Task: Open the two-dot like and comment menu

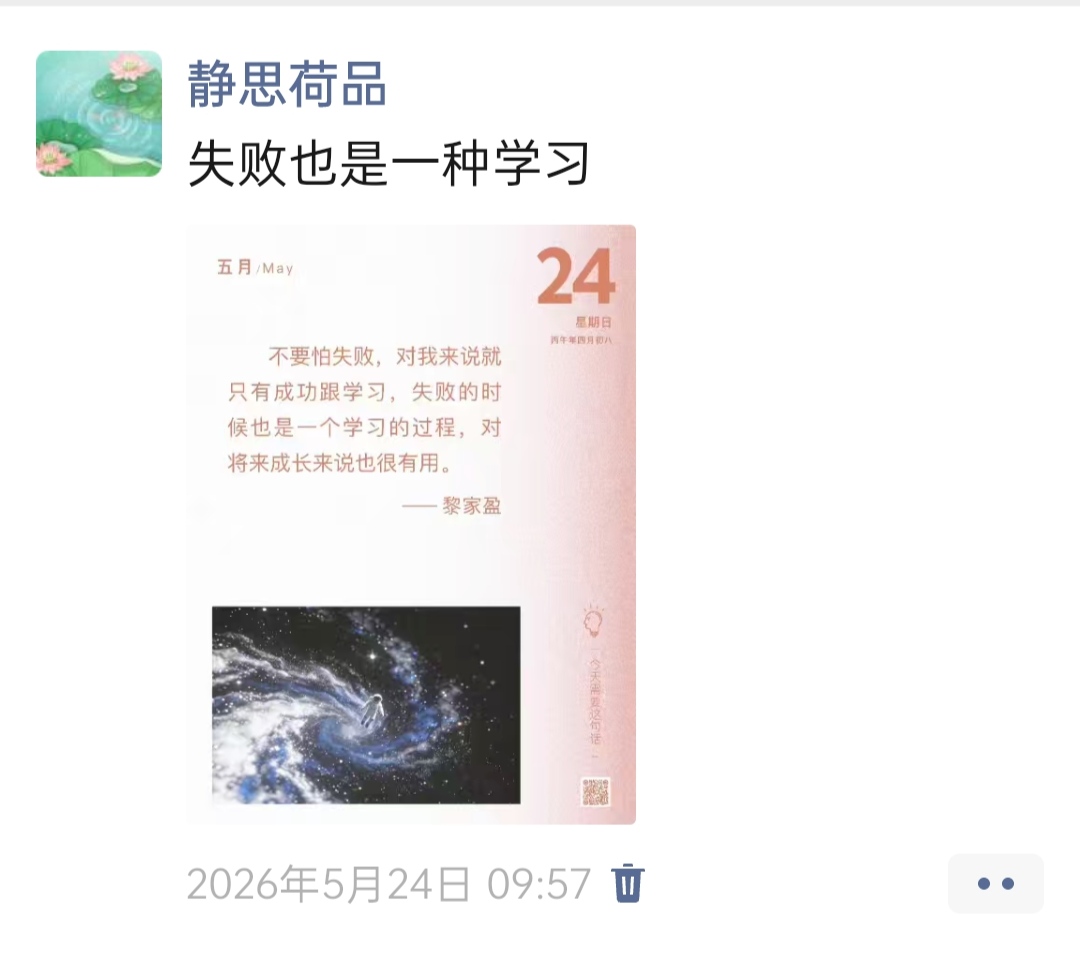Action: pyautogui.click(x=996, y=883)
